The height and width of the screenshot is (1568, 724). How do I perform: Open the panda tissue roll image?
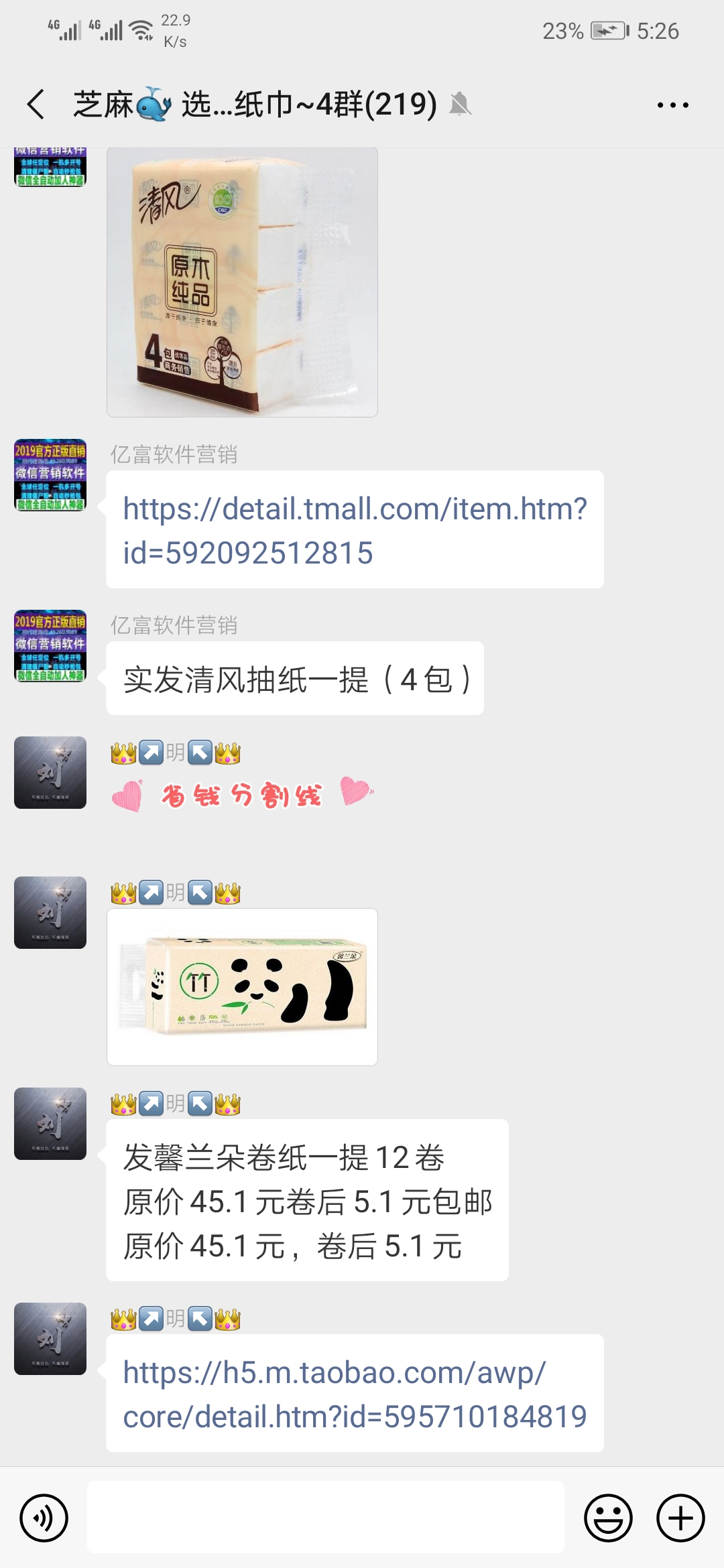(242, 986)
